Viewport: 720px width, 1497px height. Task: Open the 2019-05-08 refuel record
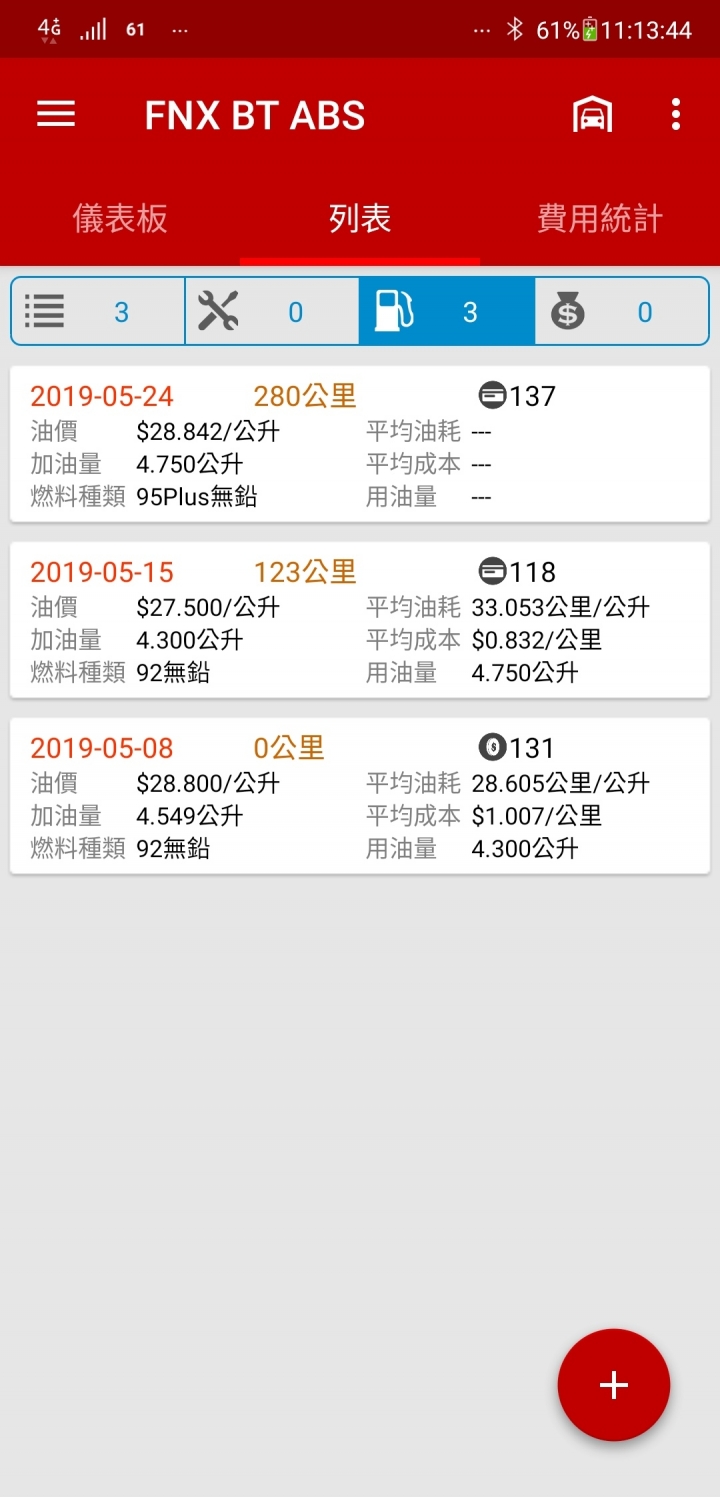click(360, 796)
